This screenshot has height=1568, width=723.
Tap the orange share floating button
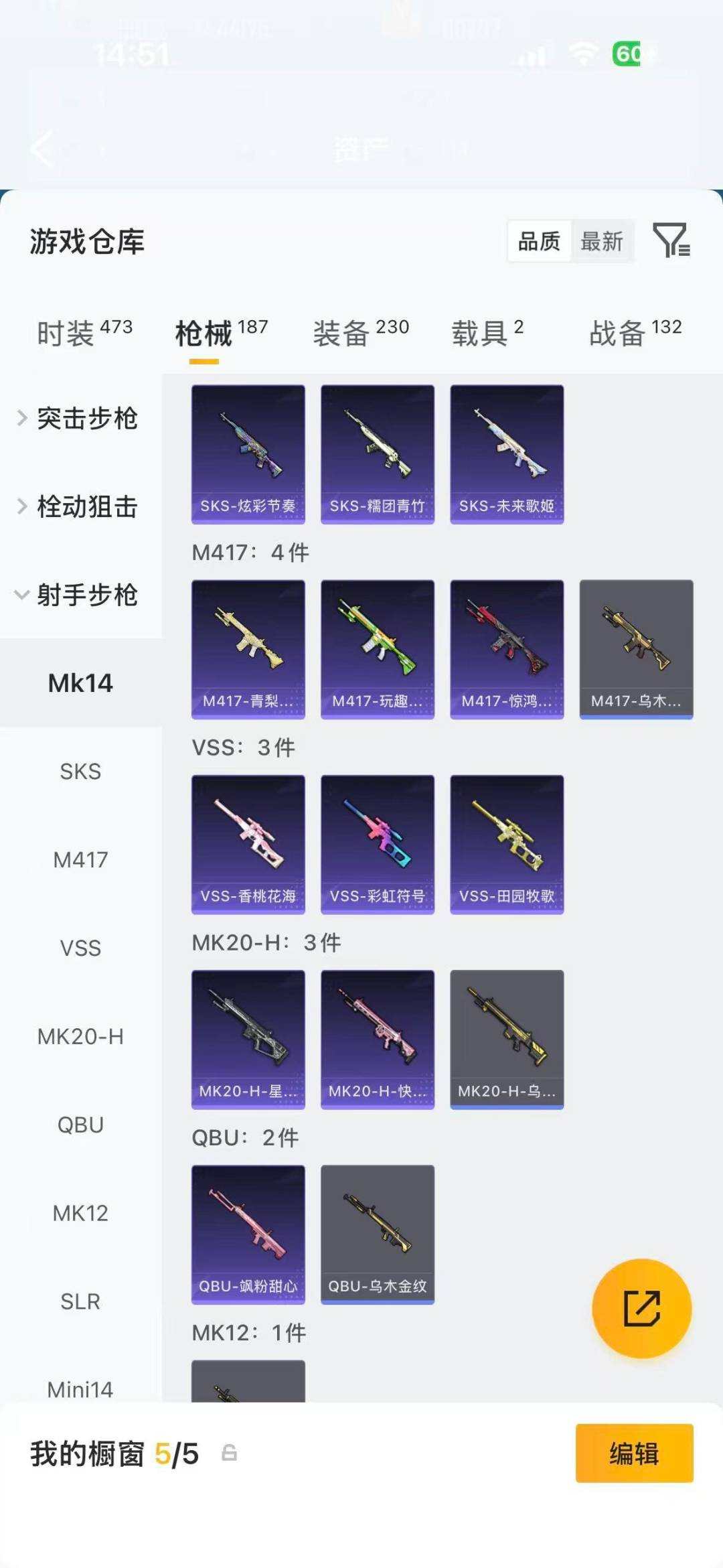(x=641, y=1309)
